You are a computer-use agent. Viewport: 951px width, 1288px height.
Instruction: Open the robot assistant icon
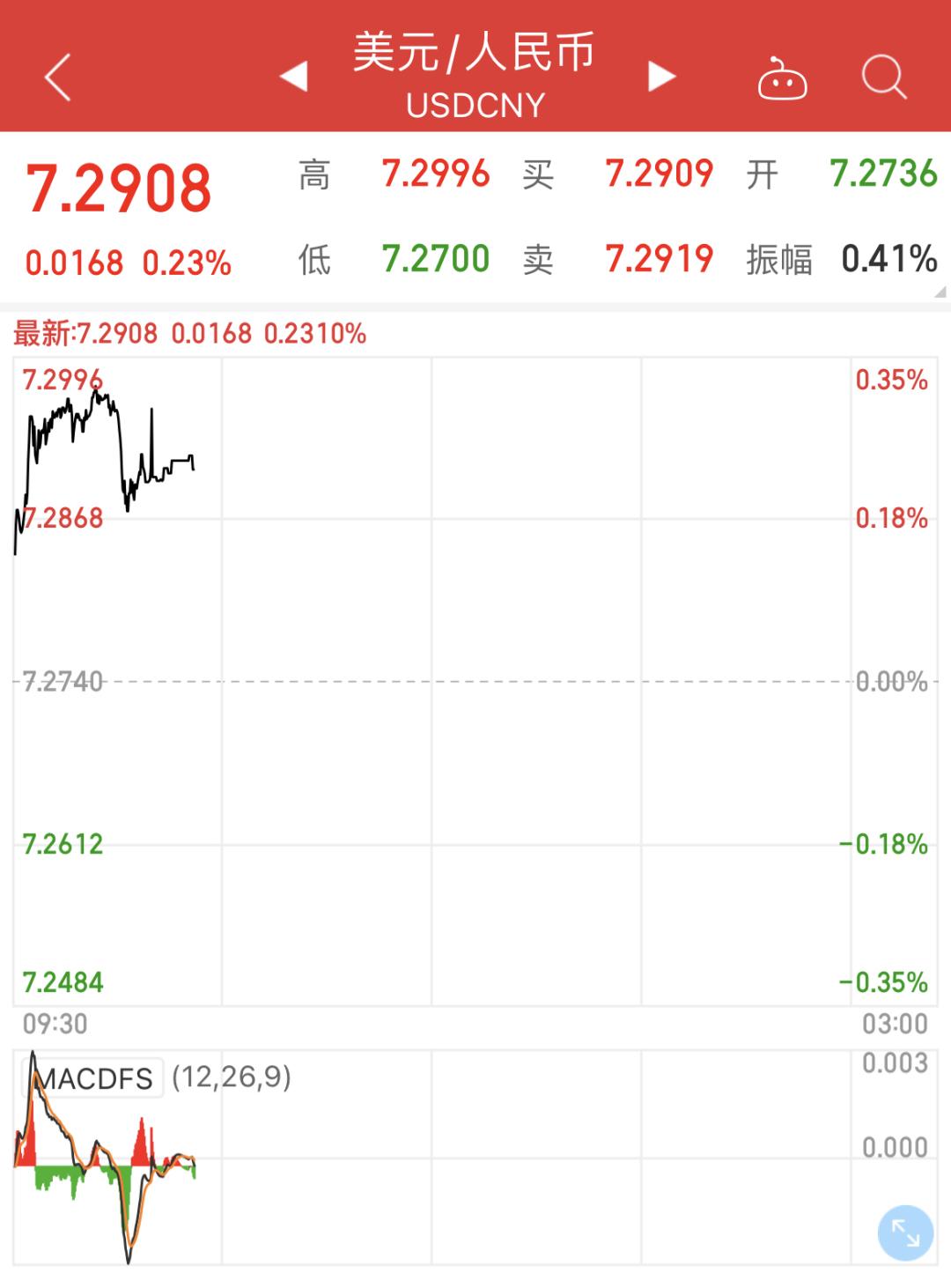[782, 78]
